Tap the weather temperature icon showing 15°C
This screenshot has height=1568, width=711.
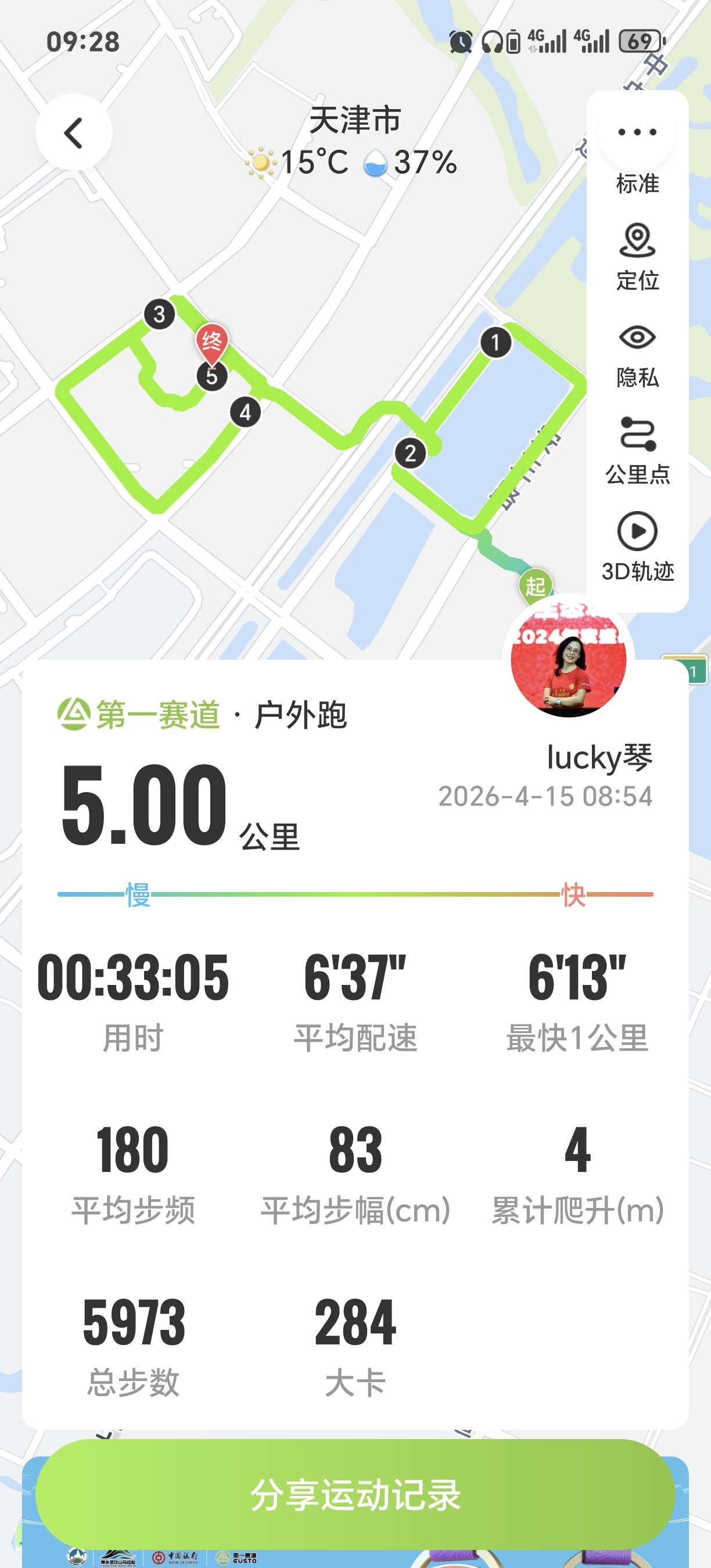click(262, 162)
